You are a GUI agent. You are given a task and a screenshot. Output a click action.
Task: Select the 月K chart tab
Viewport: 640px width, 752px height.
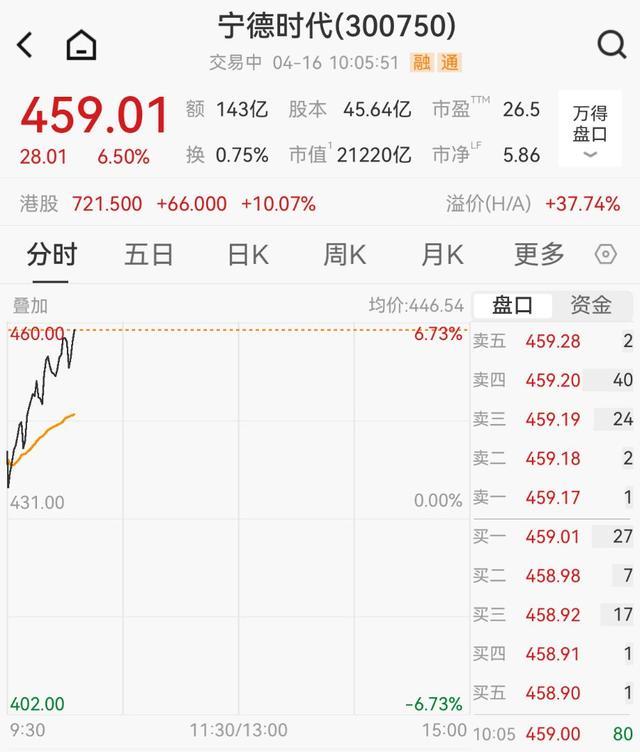coord(441,255)
